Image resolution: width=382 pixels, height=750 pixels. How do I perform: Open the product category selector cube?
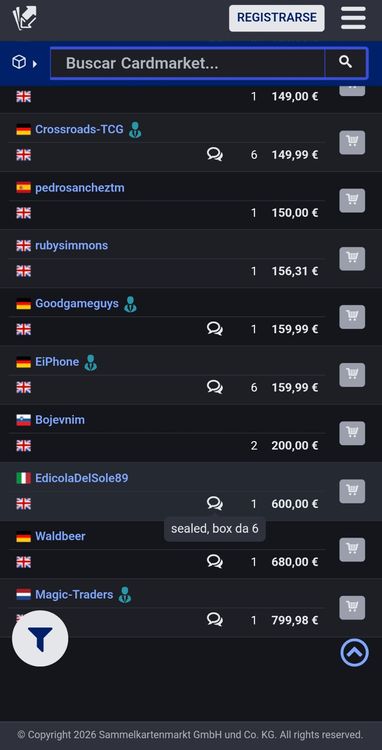click(24, 63)
